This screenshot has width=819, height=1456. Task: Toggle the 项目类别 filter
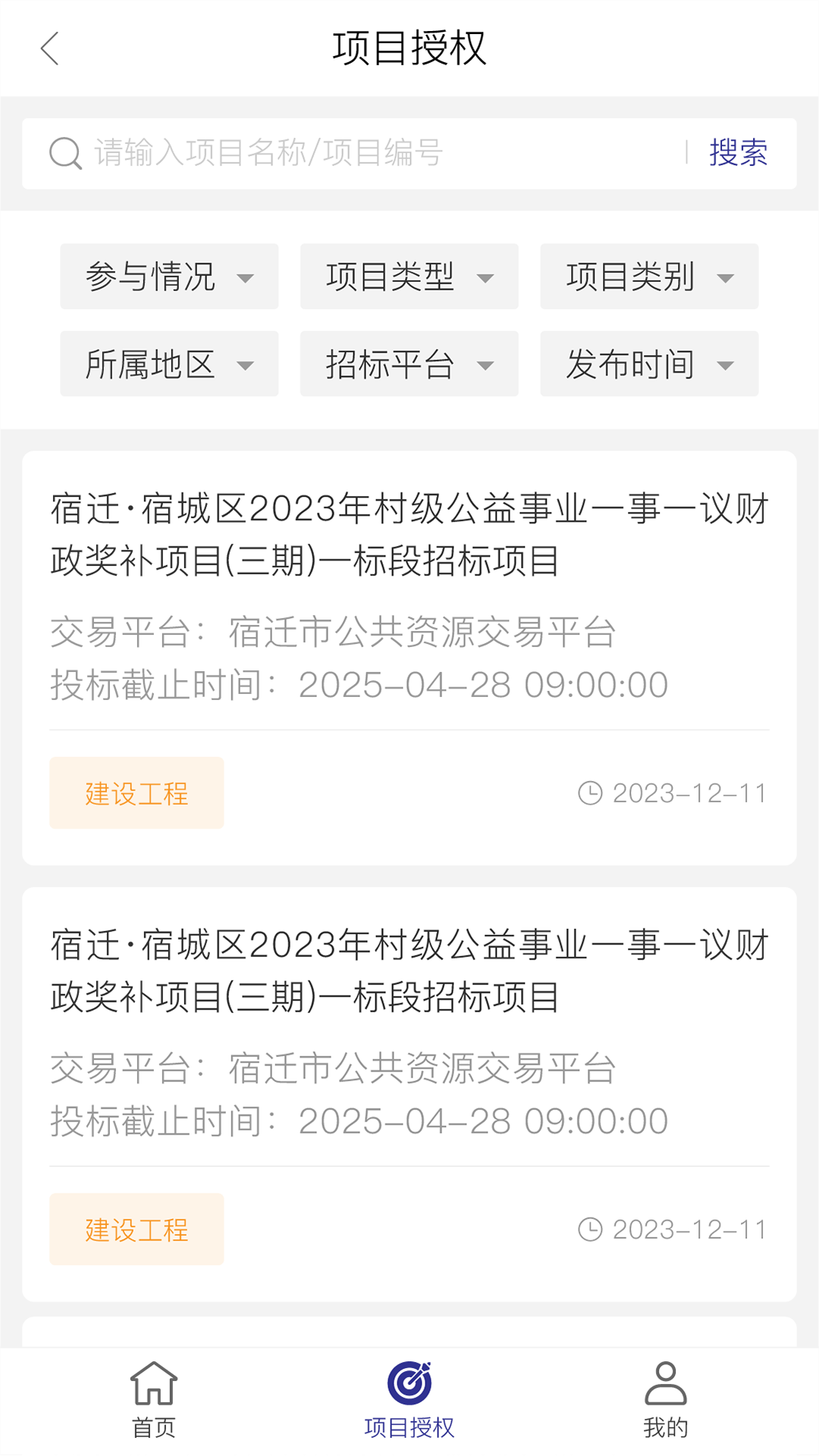point(648,277)
